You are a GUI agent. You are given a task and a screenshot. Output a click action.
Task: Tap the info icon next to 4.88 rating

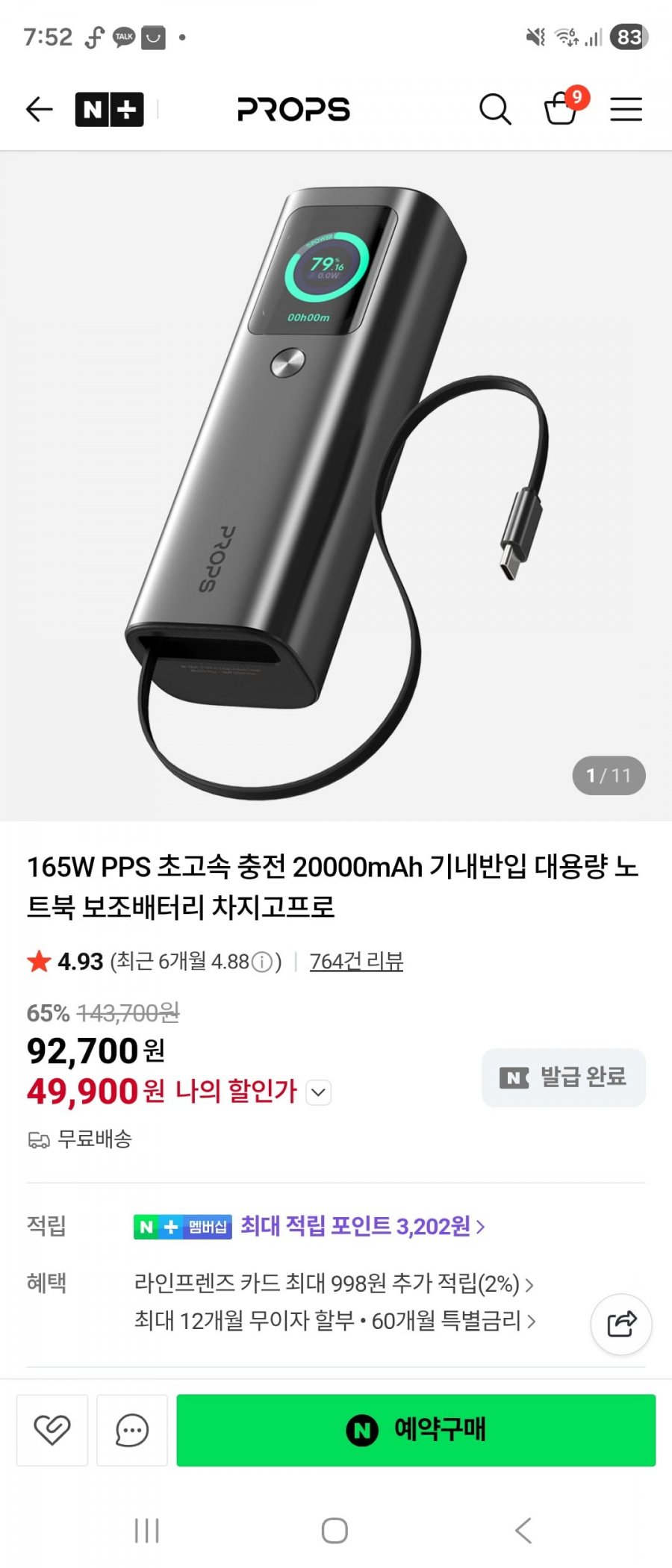262,962
